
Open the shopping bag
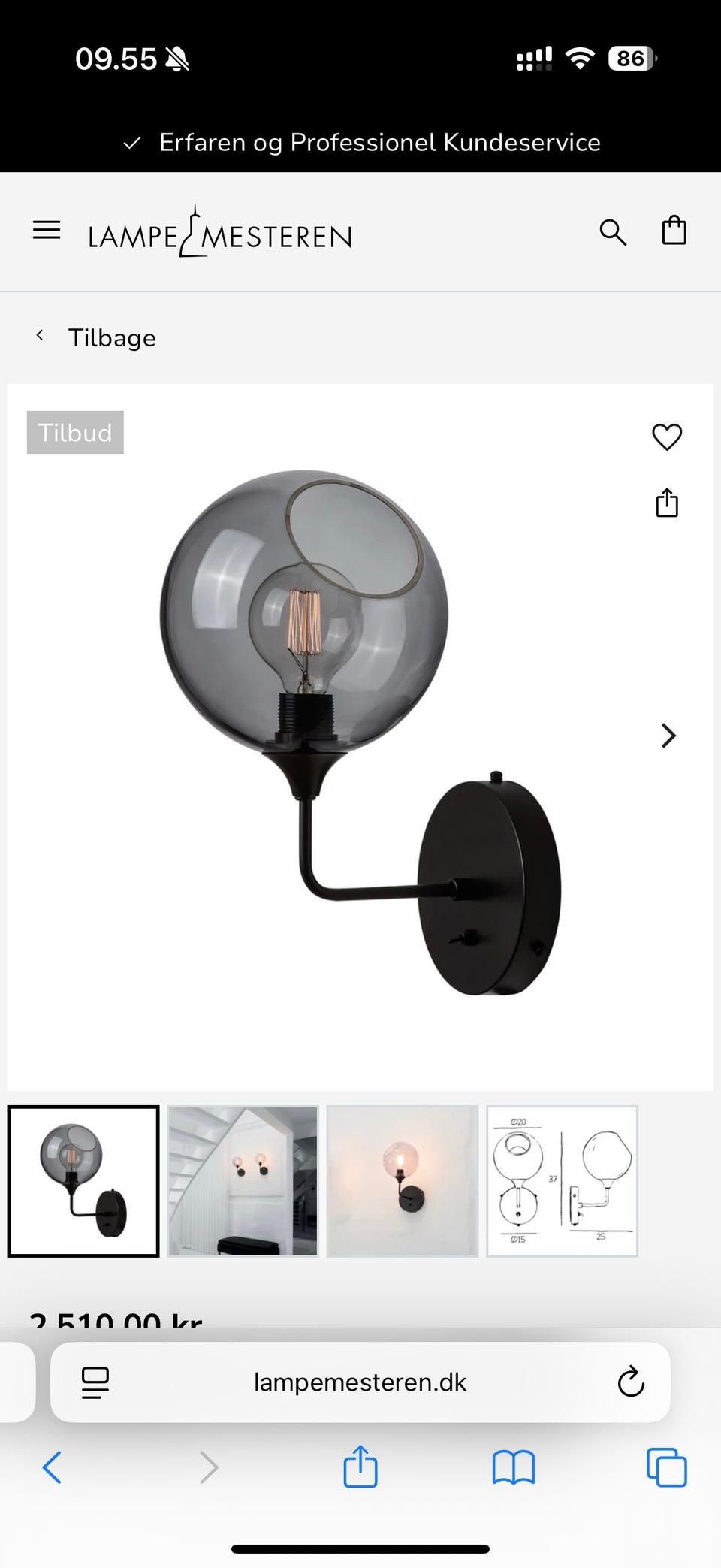(x=674, y=231)
